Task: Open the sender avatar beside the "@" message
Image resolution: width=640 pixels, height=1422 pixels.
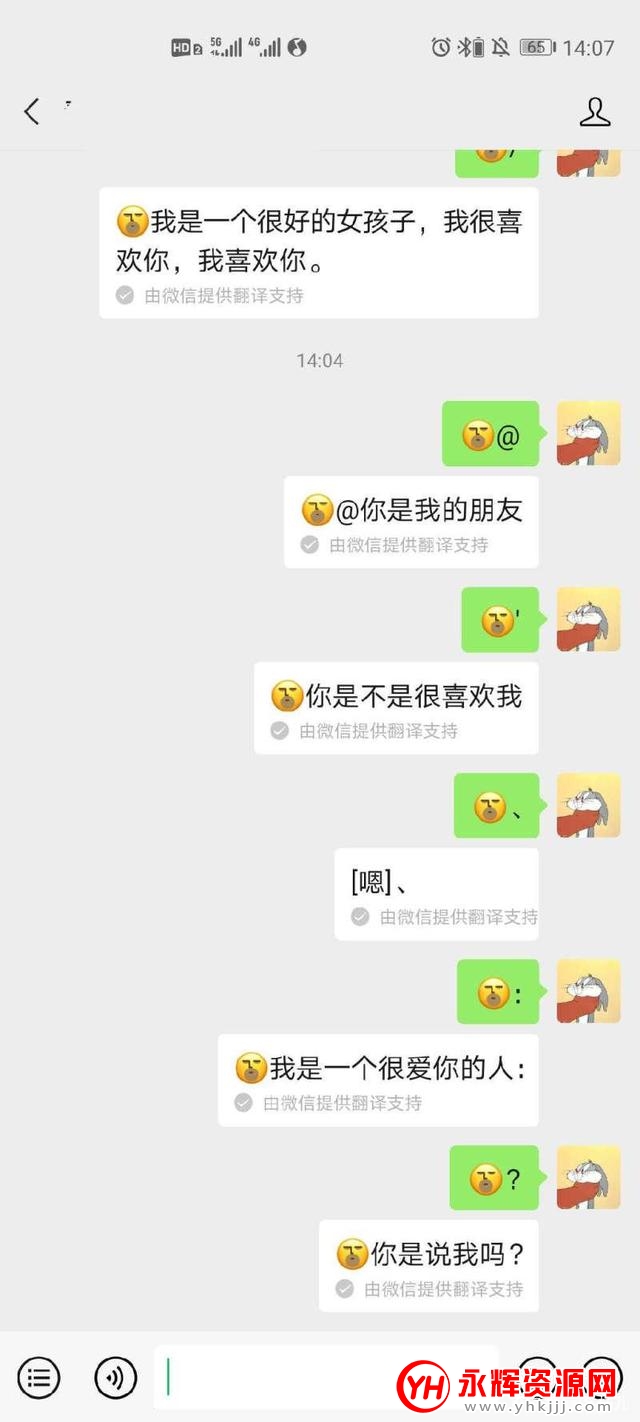Action: click(x=589, y=433)
